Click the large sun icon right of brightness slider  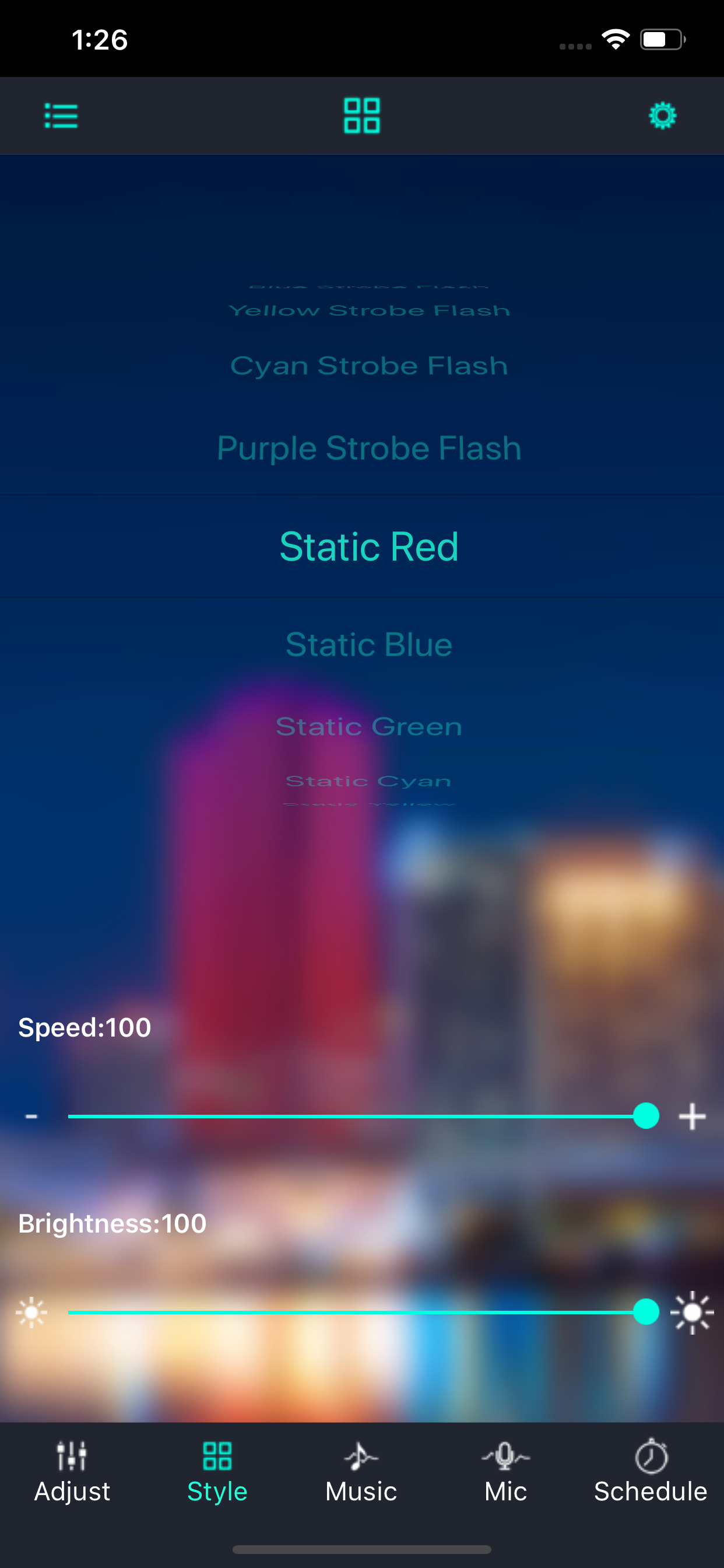click(693, 1312)
